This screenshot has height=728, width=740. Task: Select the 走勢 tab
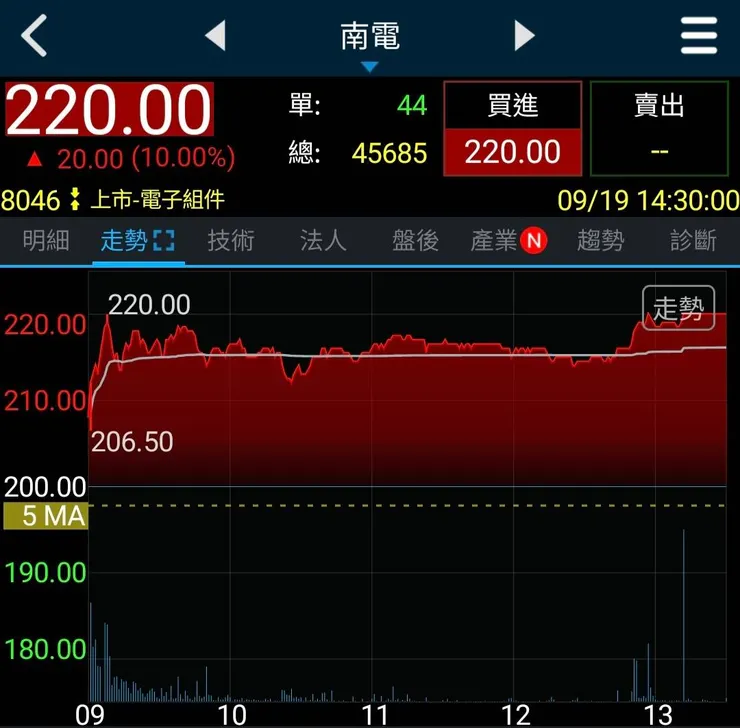[x=137, y=241]
